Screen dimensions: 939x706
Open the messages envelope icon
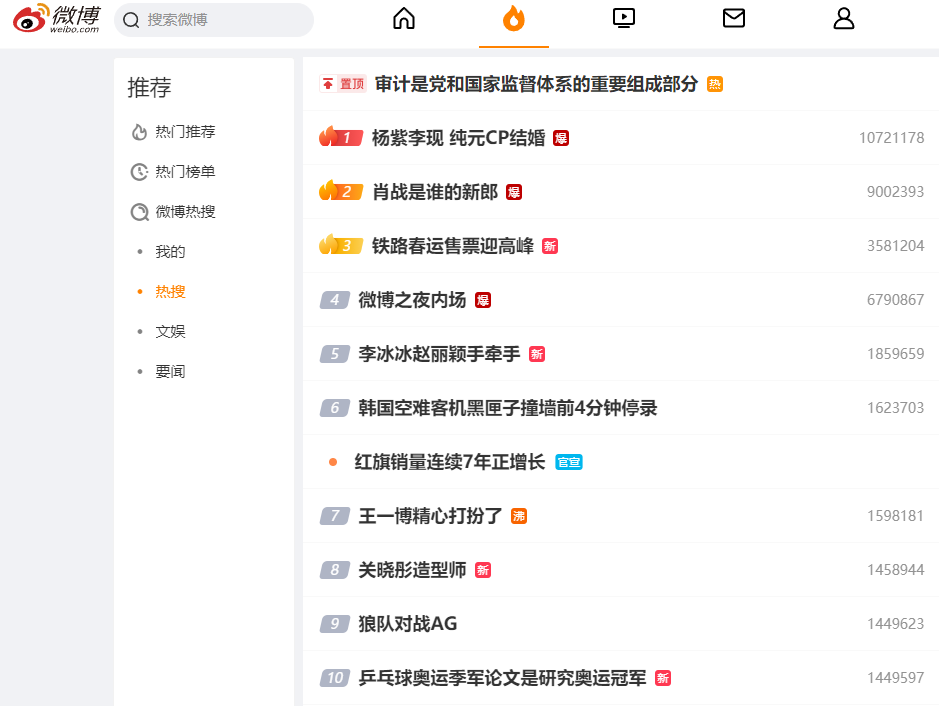[734, 19]
